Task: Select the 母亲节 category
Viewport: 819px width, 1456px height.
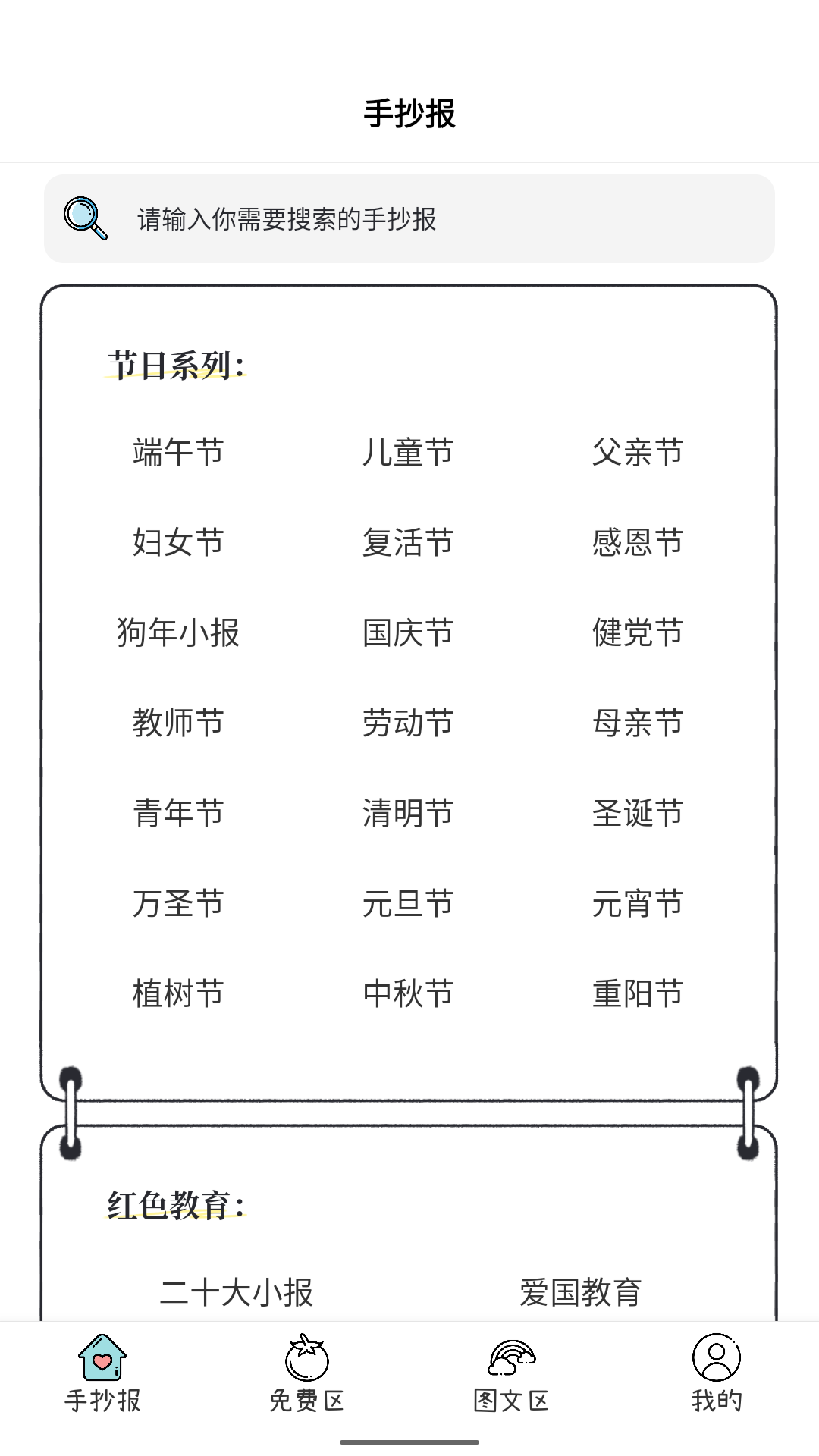Action: coord(638,723)
